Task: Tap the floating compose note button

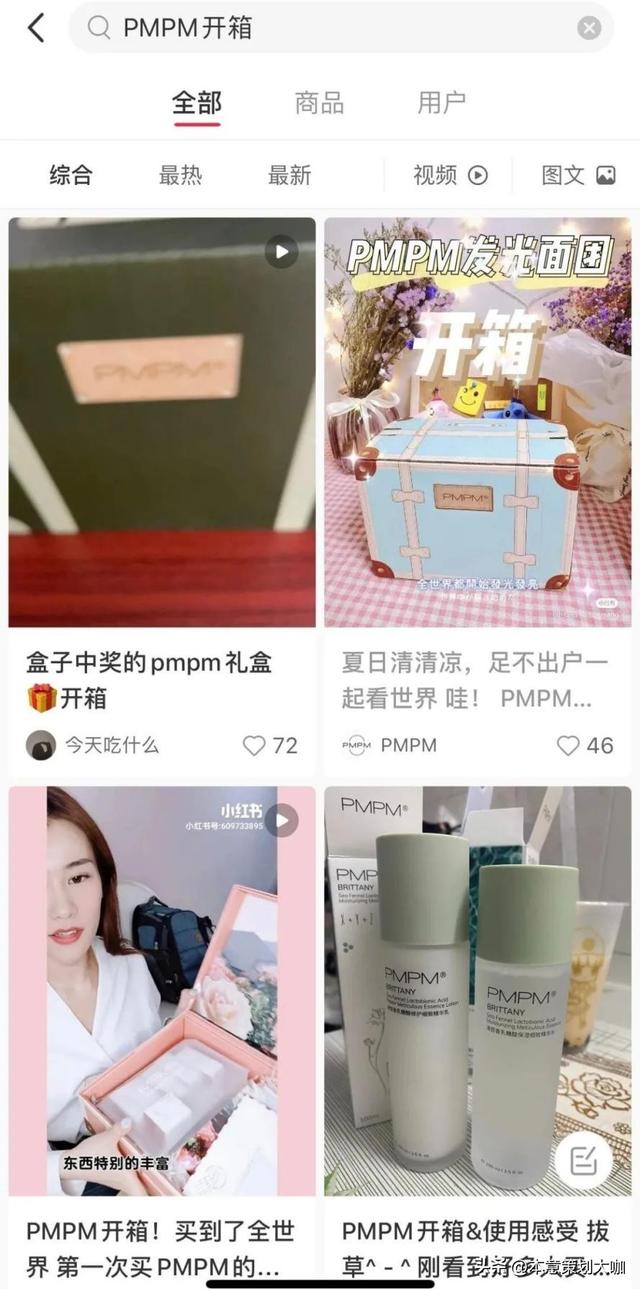Action: (583, 1159)
